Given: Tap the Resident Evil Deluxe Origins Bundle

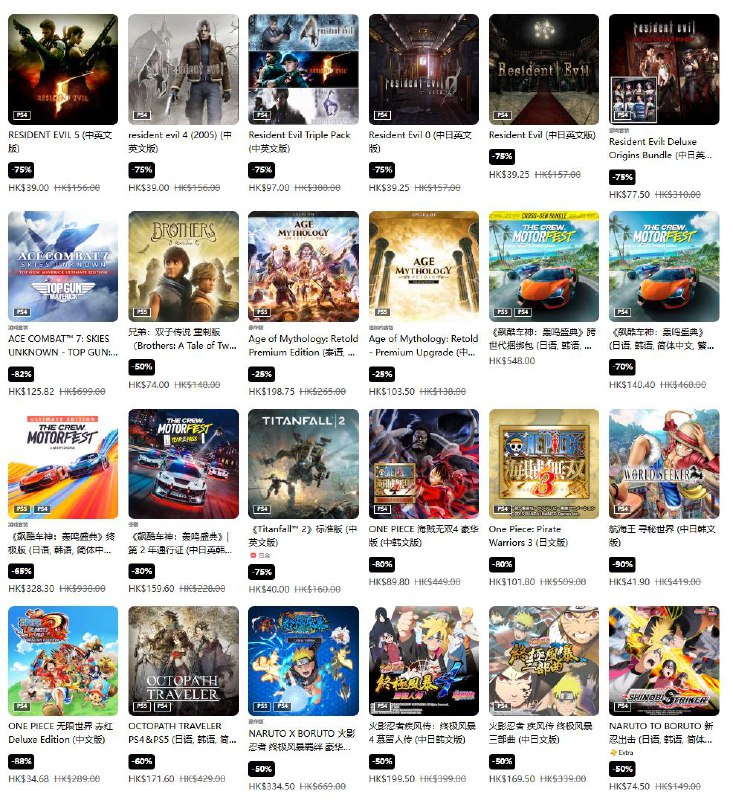Looking at the screenshot, I should (x=664, y=69).
